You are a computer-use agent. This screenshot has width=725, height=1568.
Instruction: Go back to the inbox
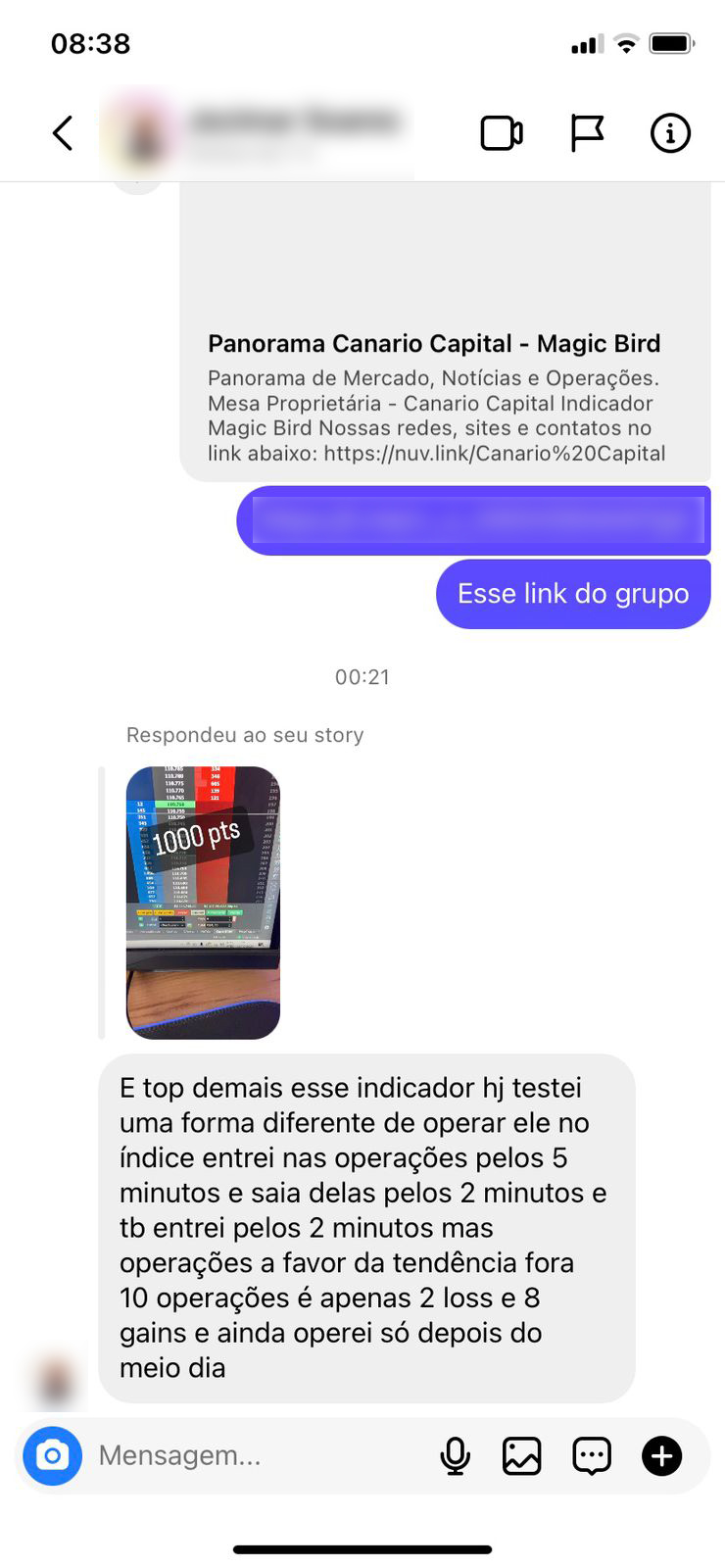[63, 133]
